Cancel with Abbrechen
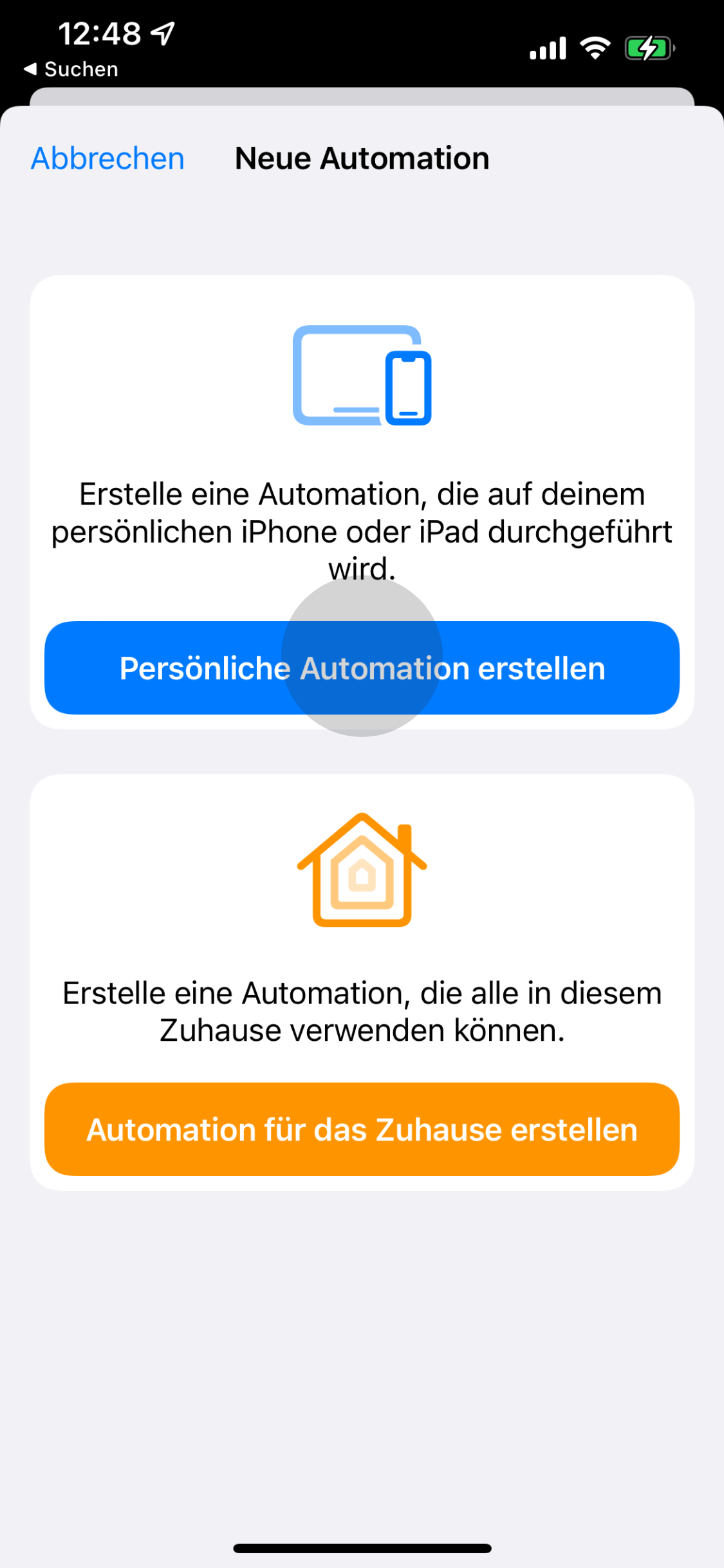The width and height of the screenshot is (724, 1568). (x=106, y=158)
